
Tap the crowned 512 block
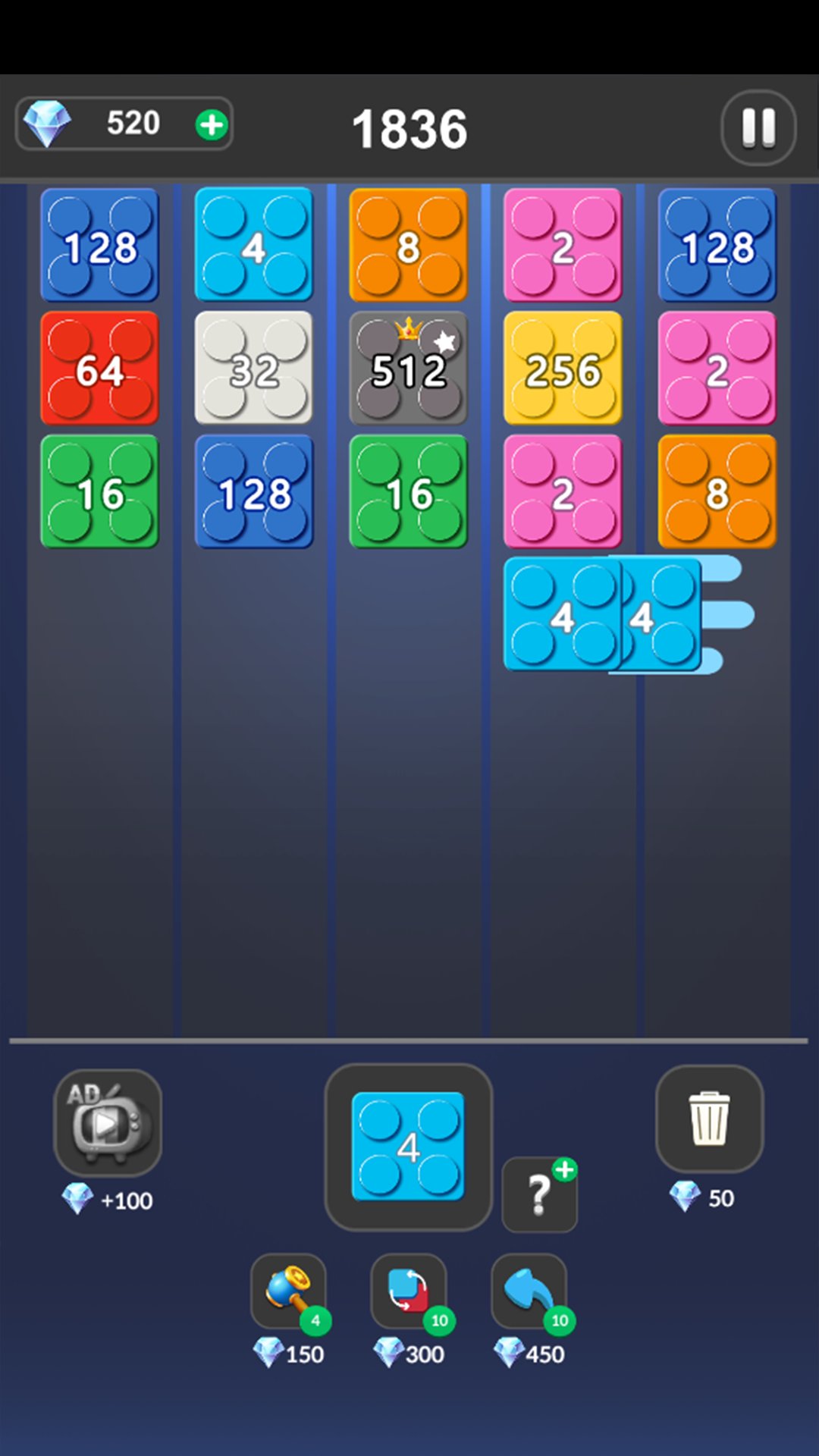[x=408, y=369]
